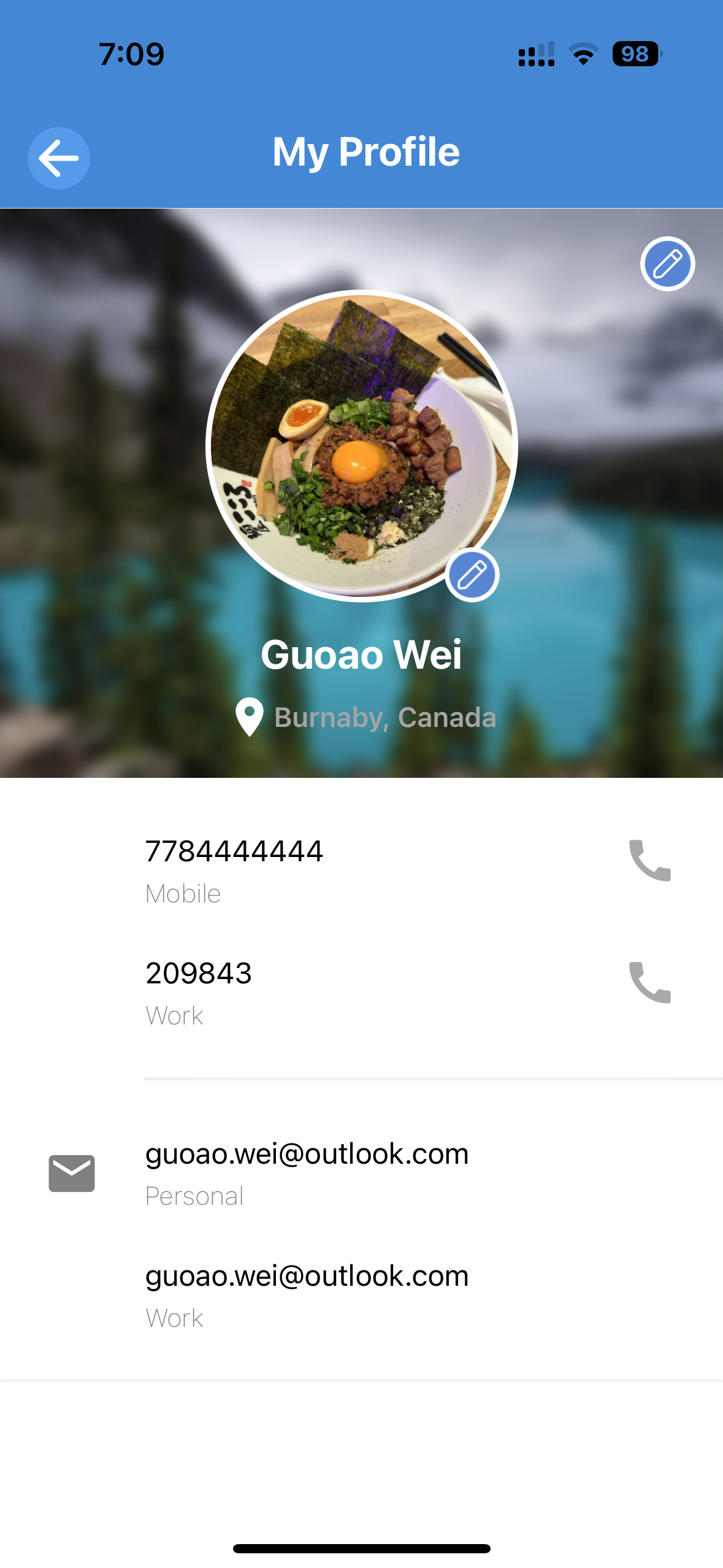Edit the cover photo
Viewport: 723px width, 1568px height.
pyautogui.click(x=667, y=264)
